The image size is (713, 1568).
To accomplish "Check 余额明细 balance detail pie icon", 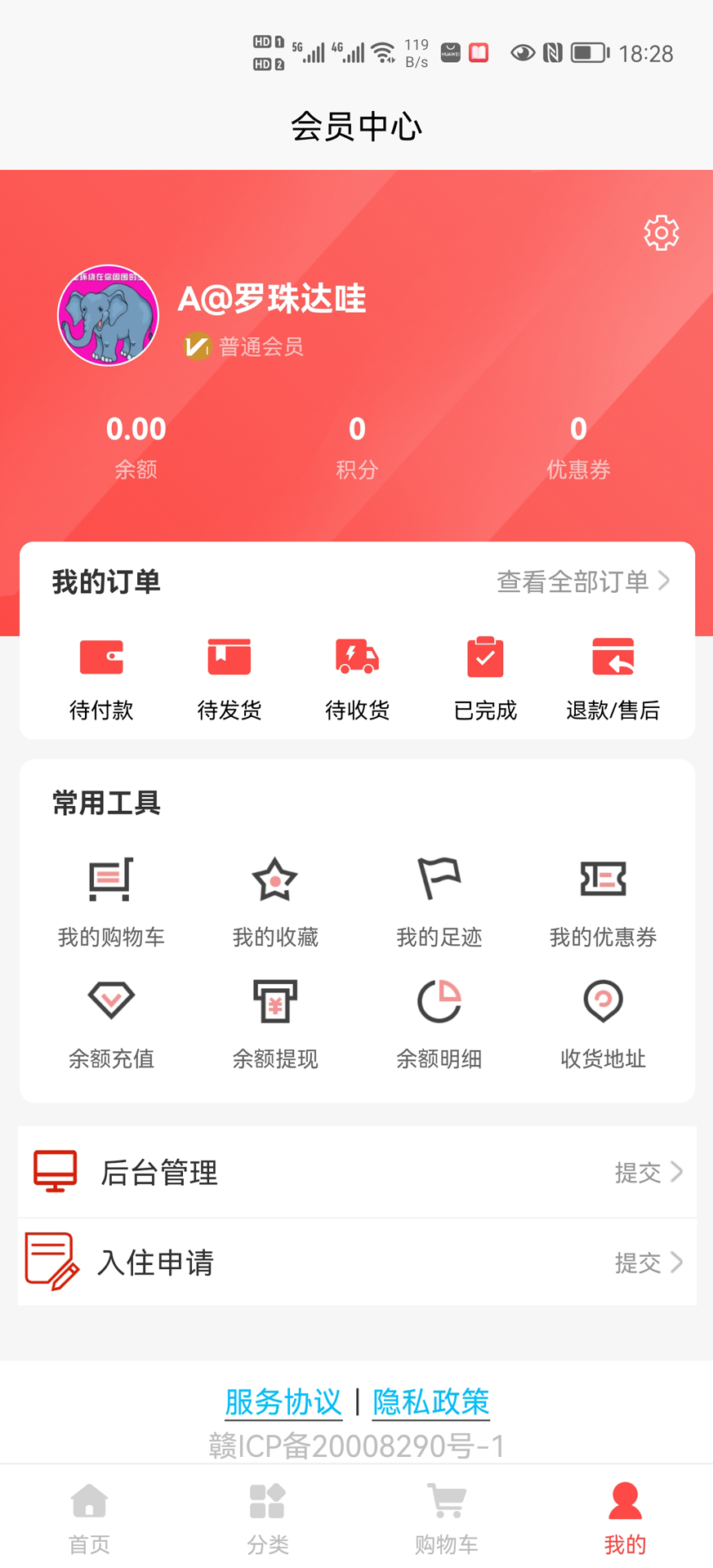I will [x=439, y=1001].
